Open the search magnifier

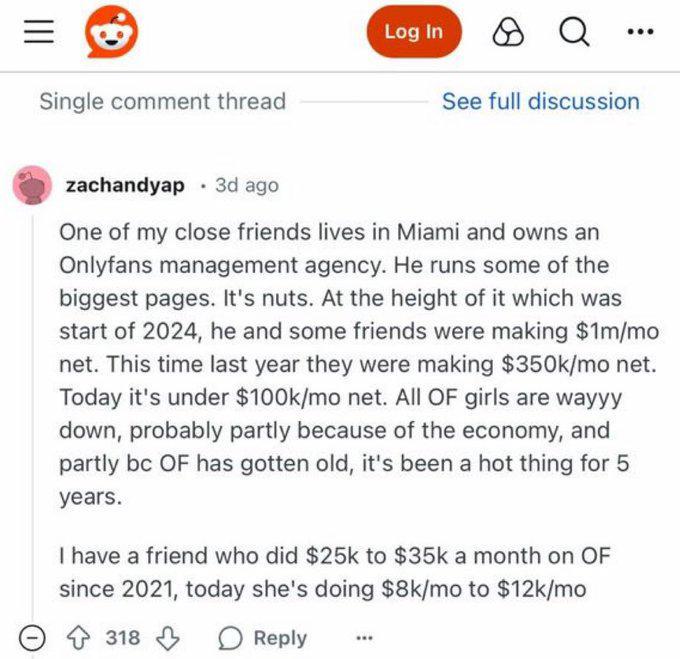click(573, 33)
